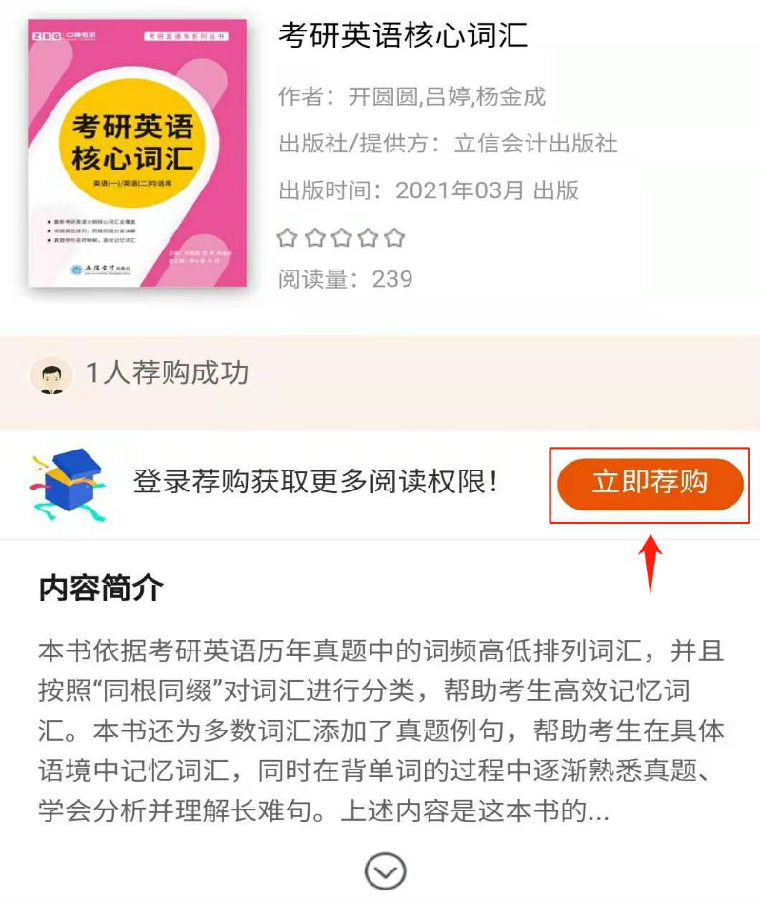Expand the 内容简介 description chevron
Viewport: 760px width, 900px height.
pos(385,872)
